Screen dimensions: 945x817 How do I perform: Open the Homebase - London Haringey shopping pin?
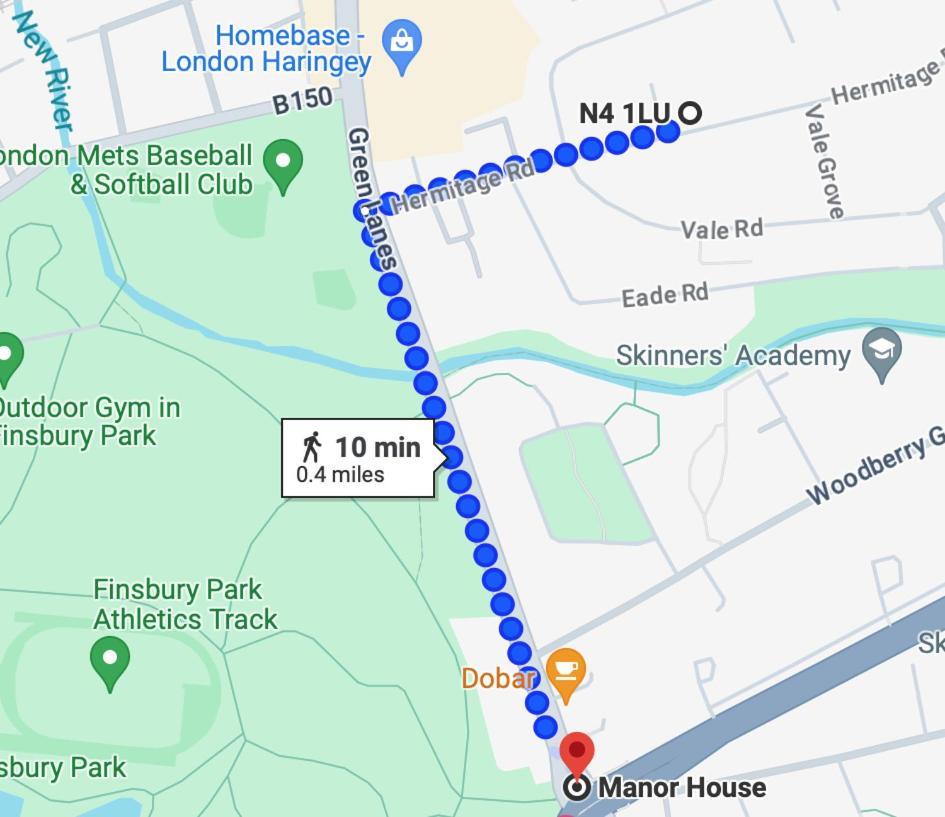tap(402, 46)
